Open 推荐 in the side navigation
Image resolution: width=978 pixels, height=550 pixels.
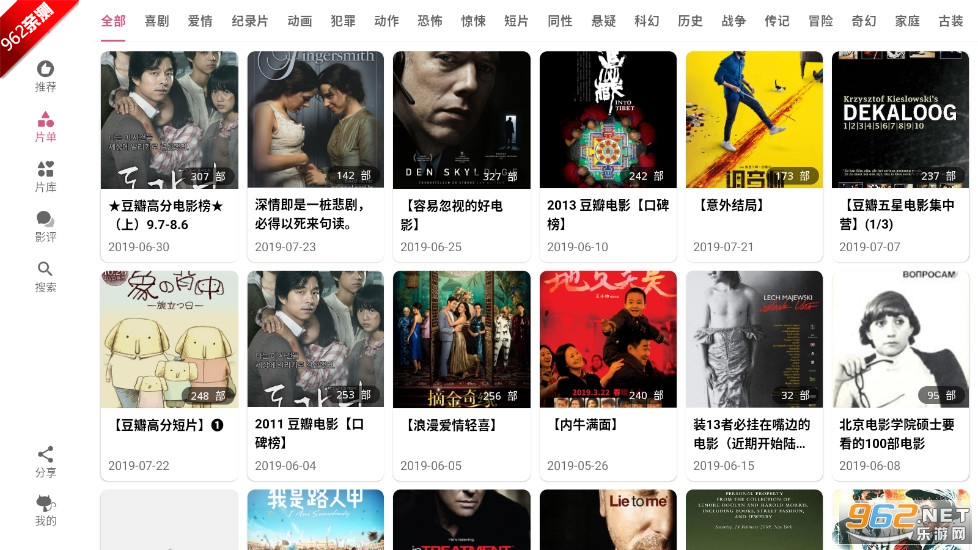tap(45, 76)
